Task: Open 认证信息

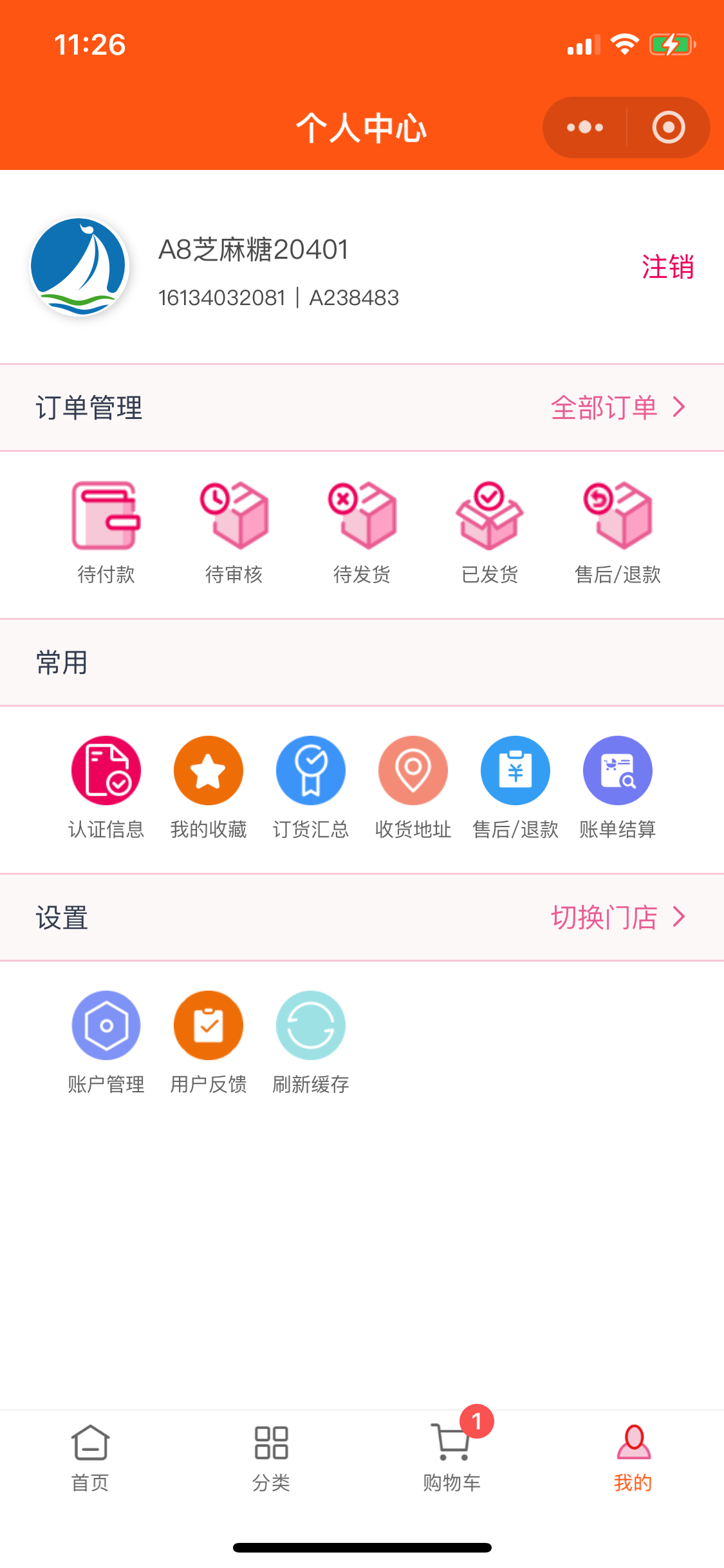Action: (x=106, y=787)
